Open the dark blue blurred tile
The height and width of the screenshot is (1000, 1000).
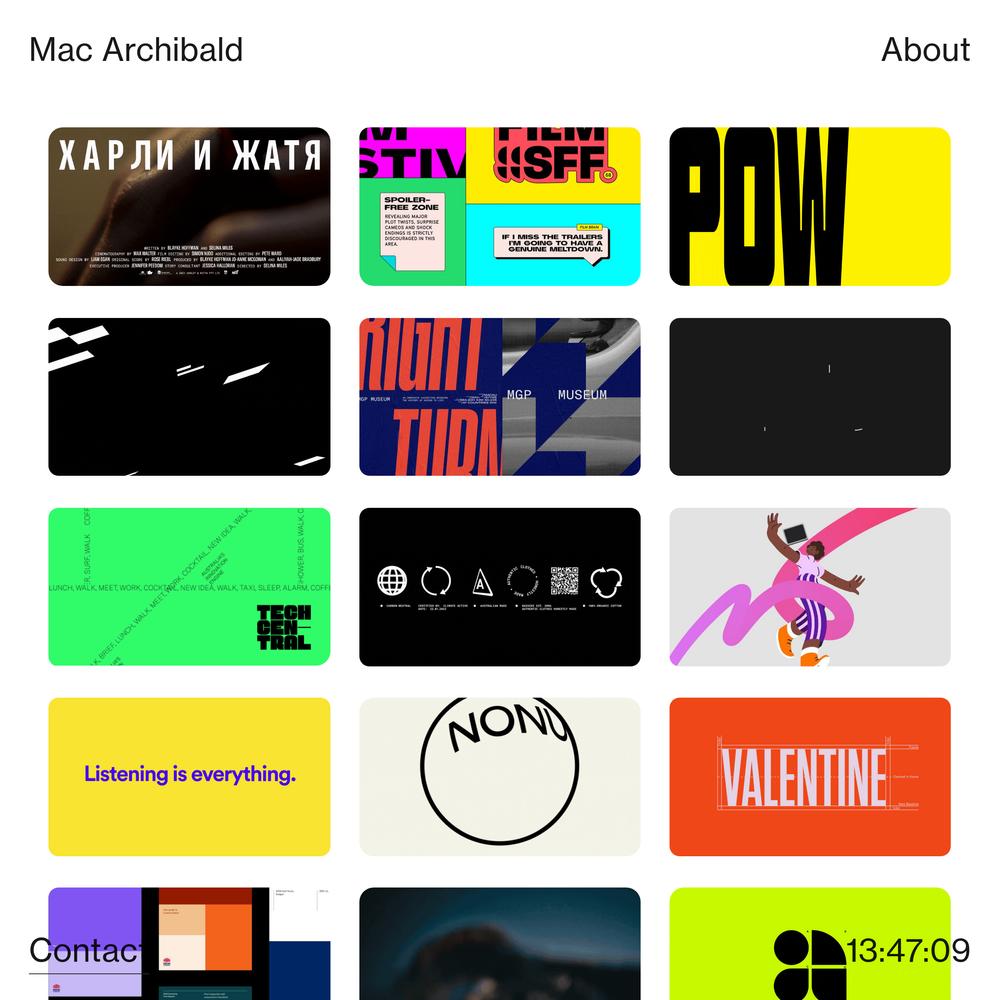499,940
